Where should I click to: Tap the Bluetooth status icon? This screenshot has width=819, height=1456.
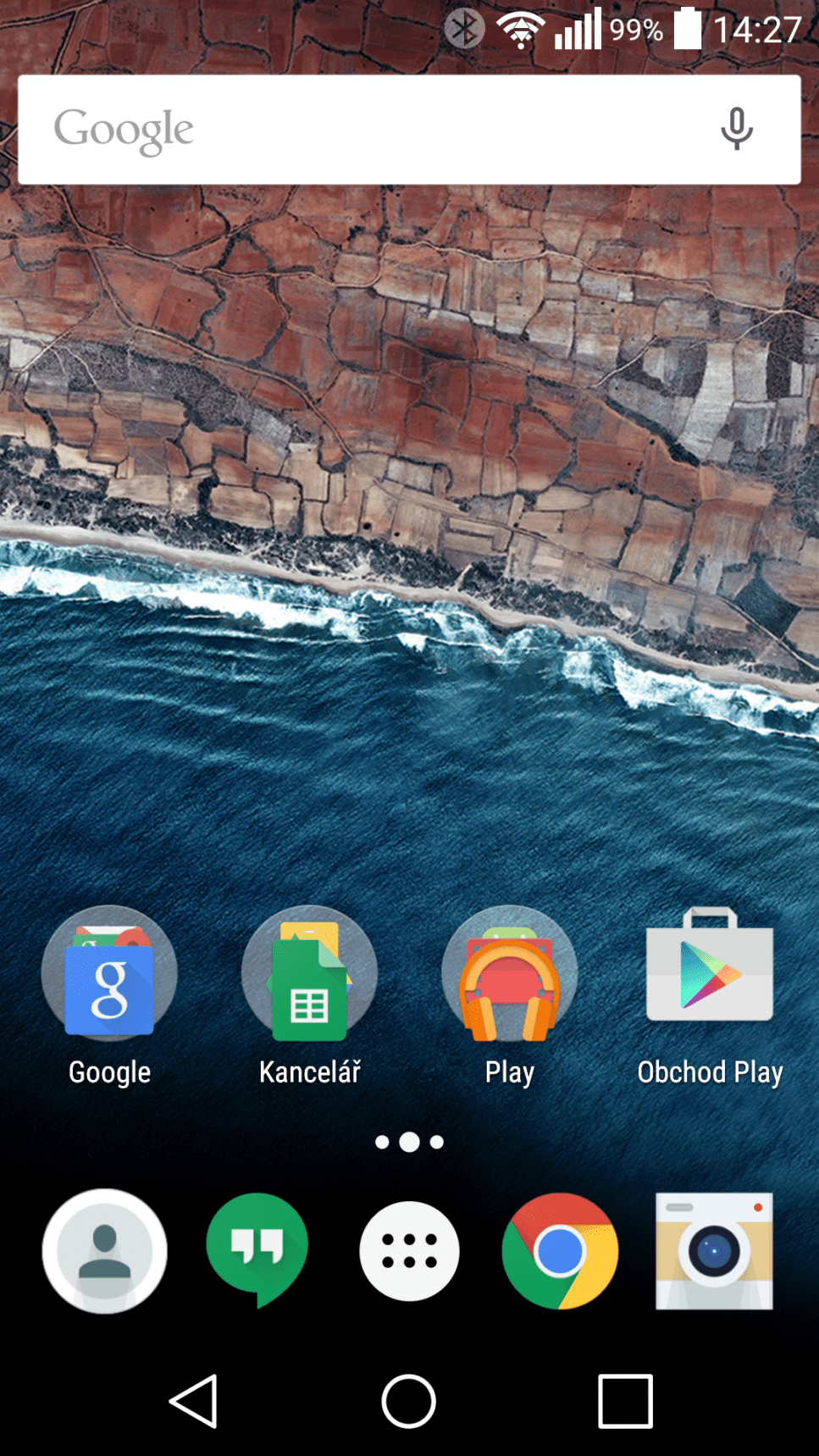coord(464,28)
